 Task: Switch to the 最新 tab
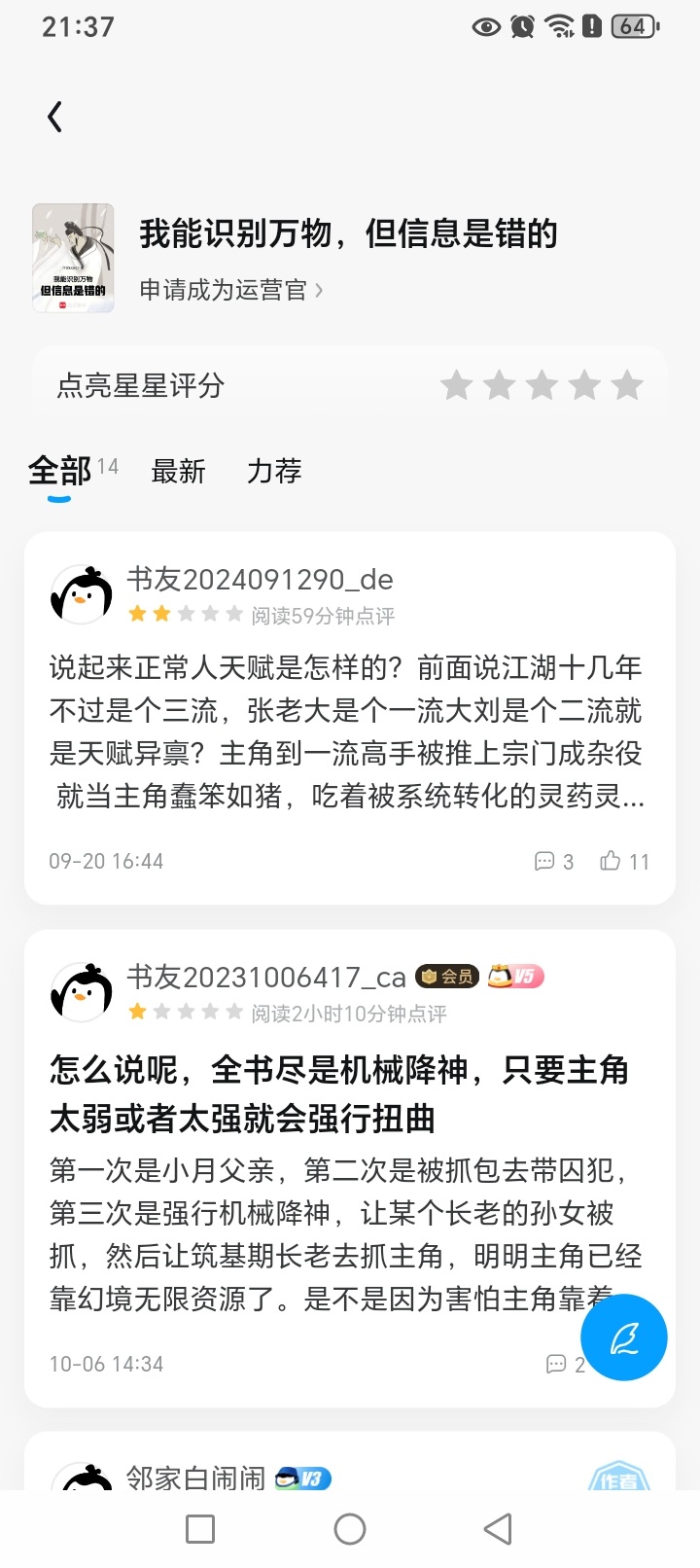[x=178, y=472]
